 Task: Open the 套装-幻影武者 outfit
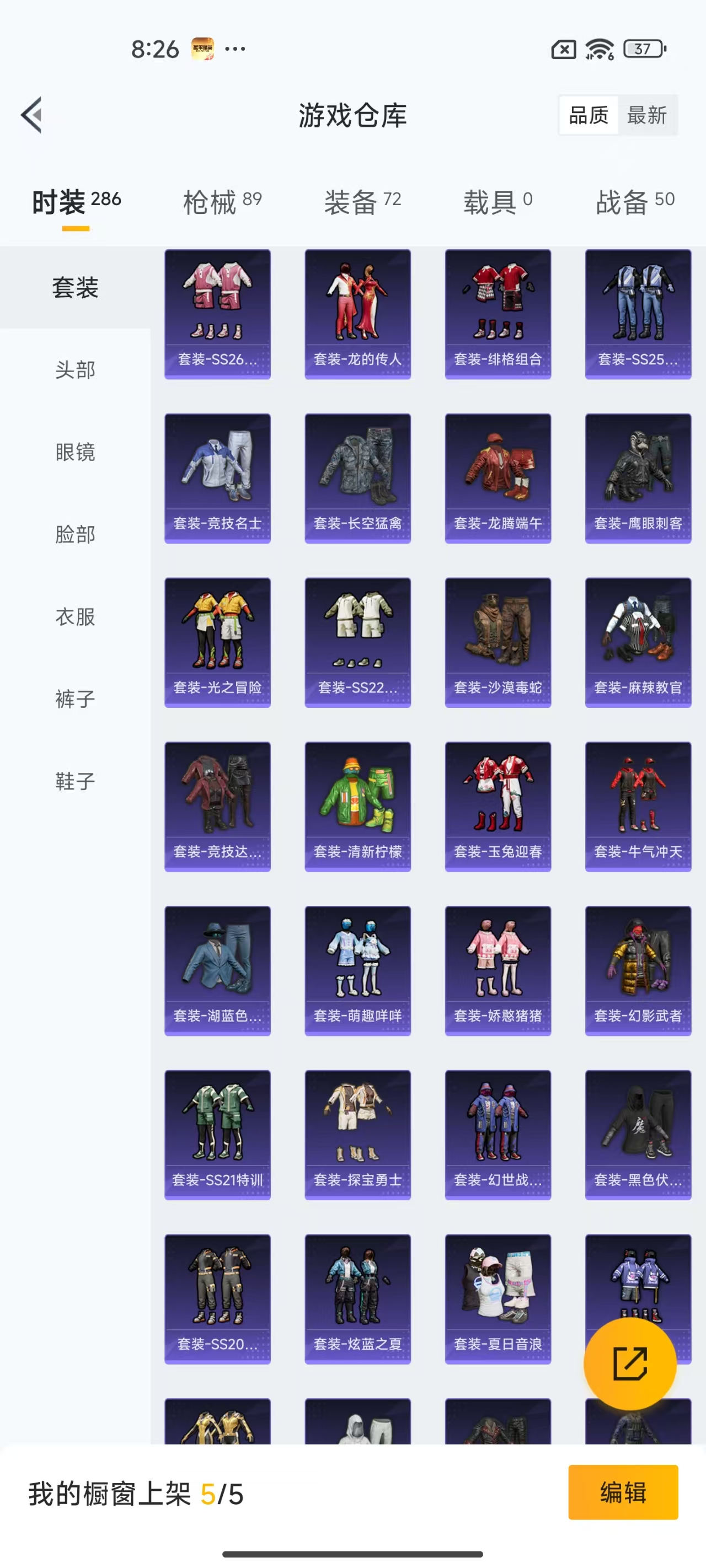click(638, 971)
